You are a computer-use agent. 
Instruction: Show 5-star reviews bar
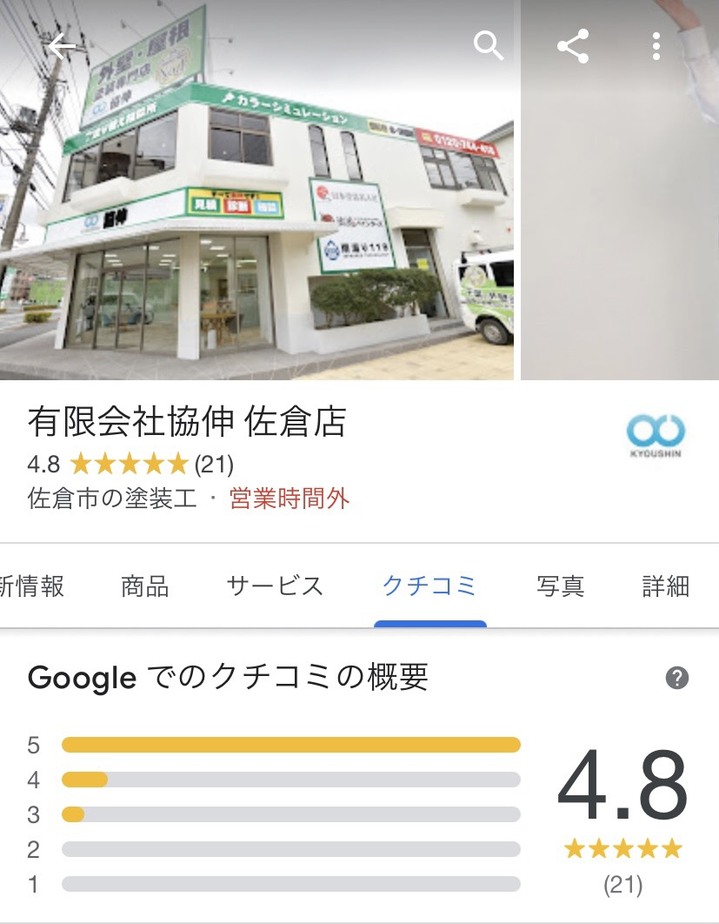click(x=290, y=745)
